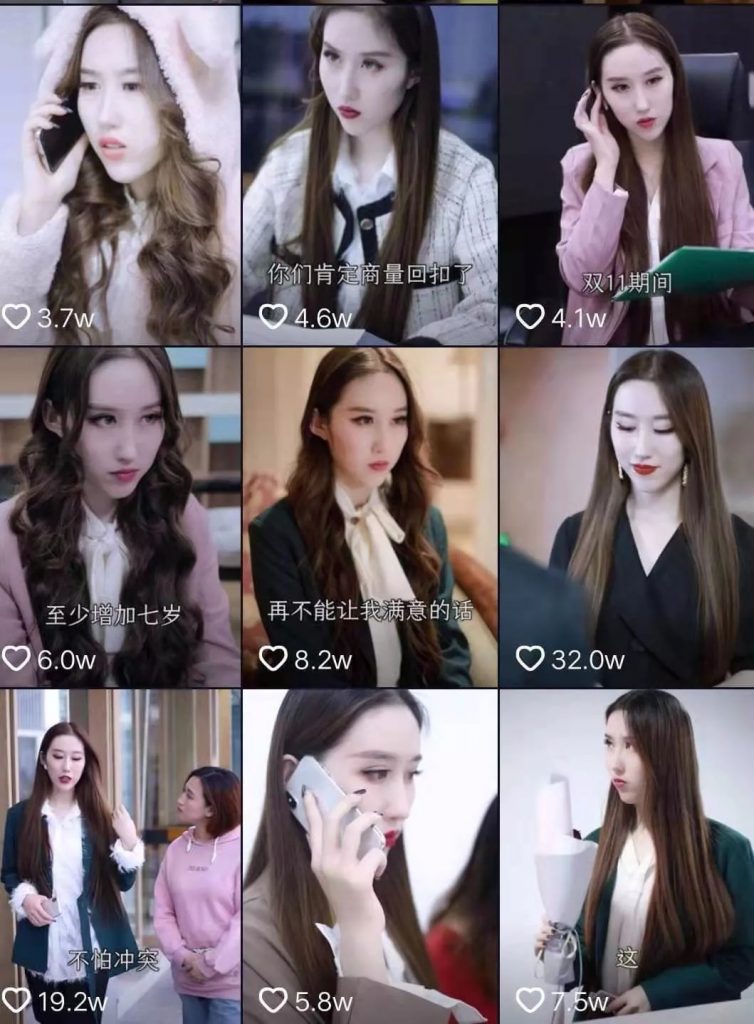Play the 不怕冲突 video
This screenshot has height=1024, width=754.
click(120, 855)
